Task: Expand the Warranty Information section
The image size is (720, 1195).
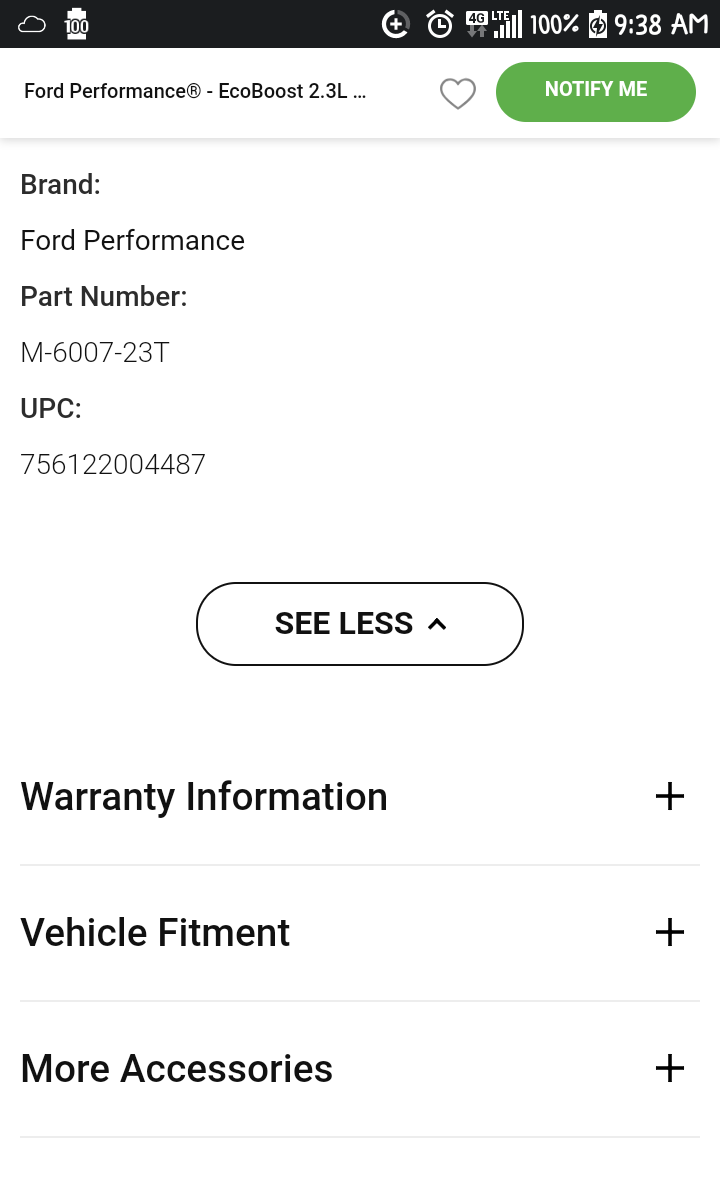Action: (x=360, y=796)
